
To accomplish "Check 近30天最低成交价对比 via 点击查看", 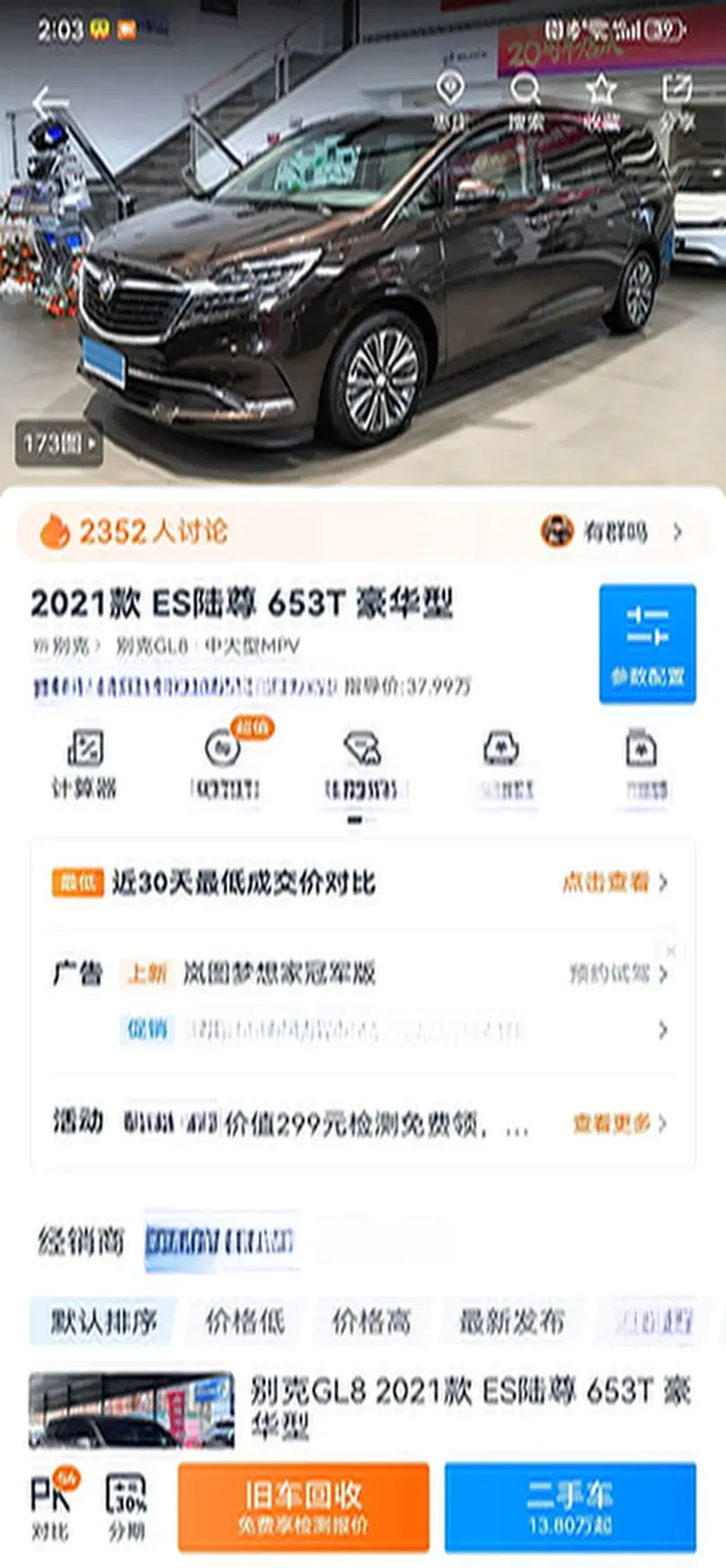I will (615, 882).
